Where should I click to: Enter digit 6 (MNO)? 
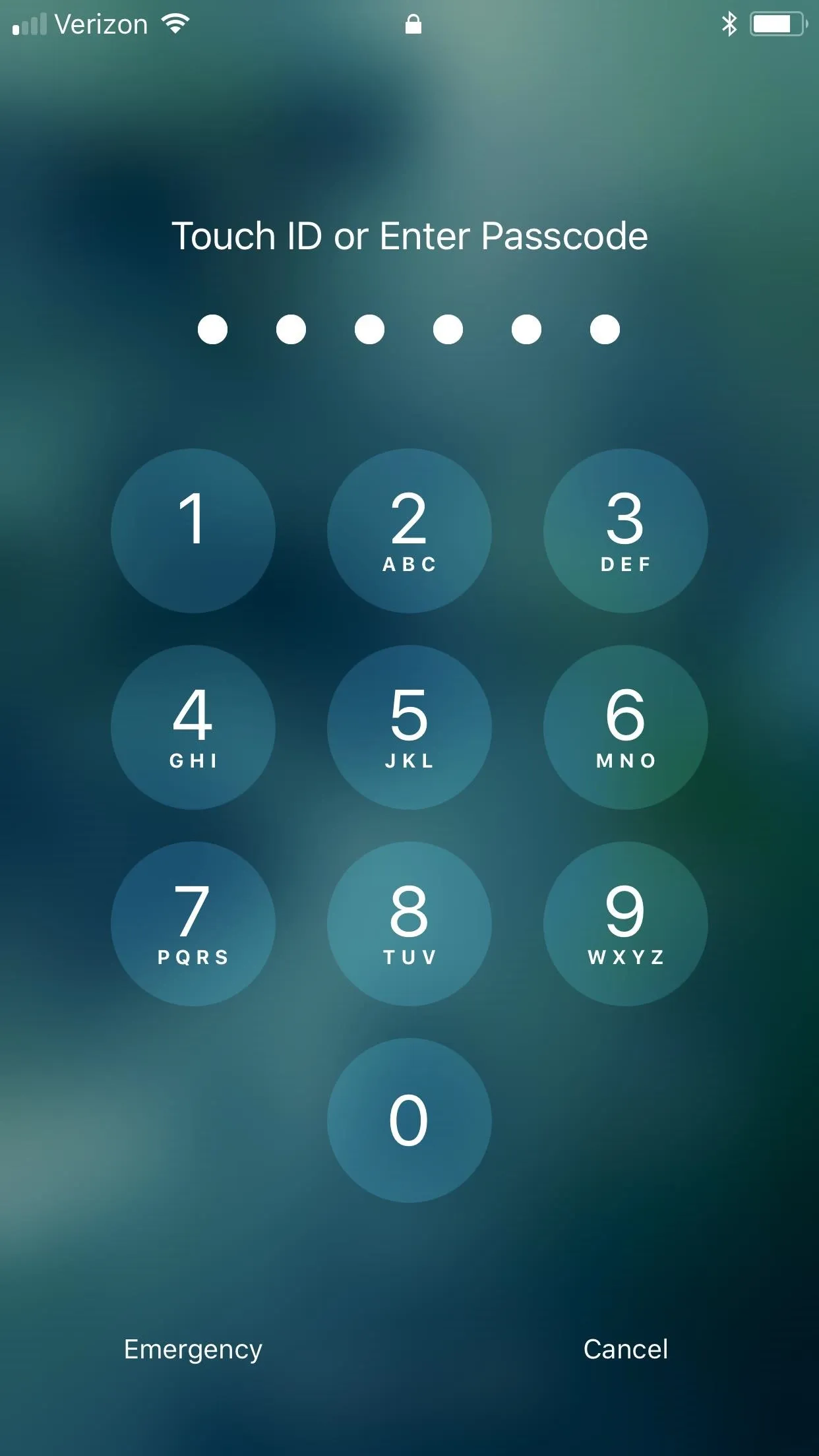click(x=626, y=727)
